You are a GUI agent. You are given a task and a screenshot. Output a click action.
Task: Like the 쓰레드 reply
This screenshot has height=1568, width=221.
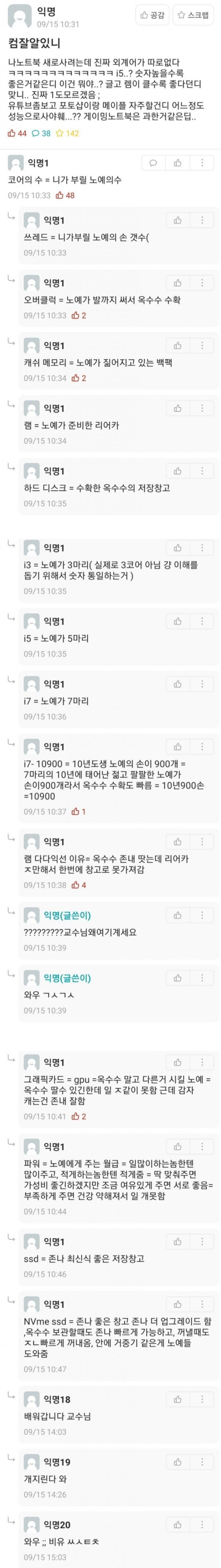click(178, 220)
